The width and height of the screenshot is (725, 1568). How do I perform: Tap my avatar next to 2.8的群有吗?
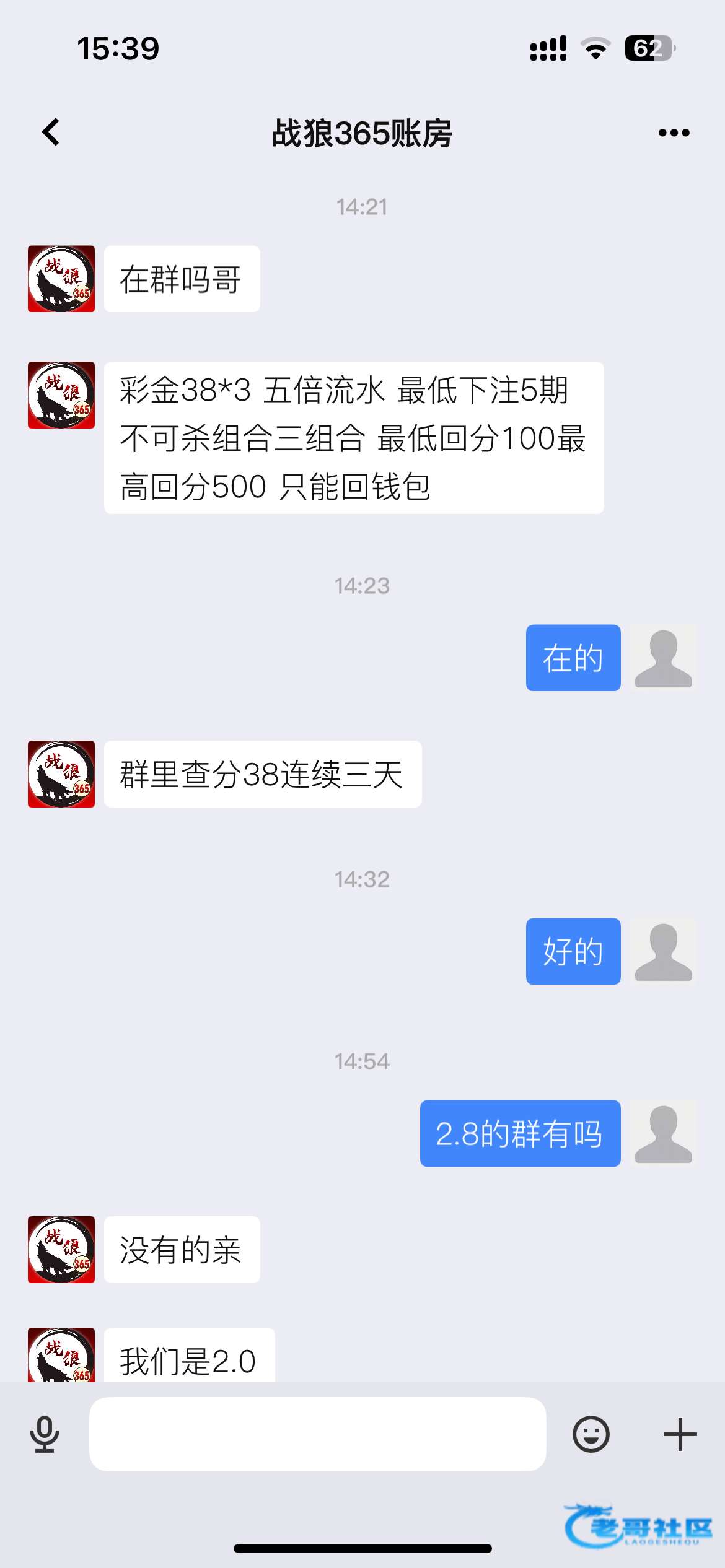pyautogui.click(x=664, y=1133)
